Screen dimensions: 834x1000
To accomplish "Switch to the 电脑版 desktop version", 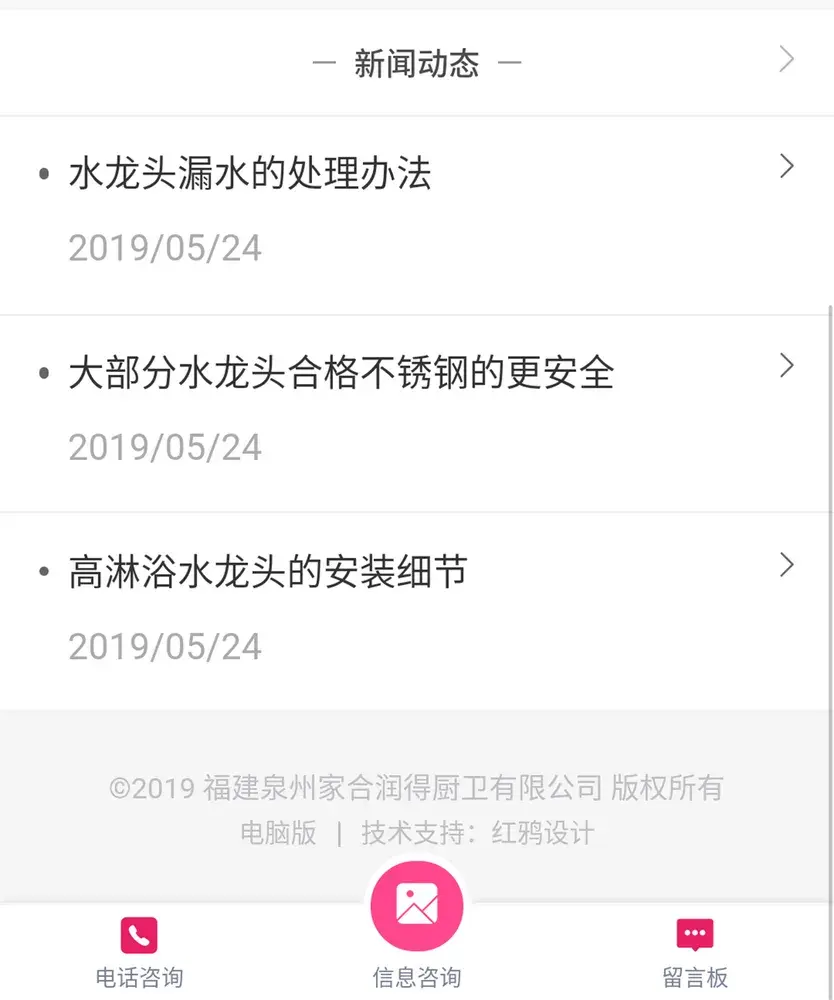I will point(278,833).
